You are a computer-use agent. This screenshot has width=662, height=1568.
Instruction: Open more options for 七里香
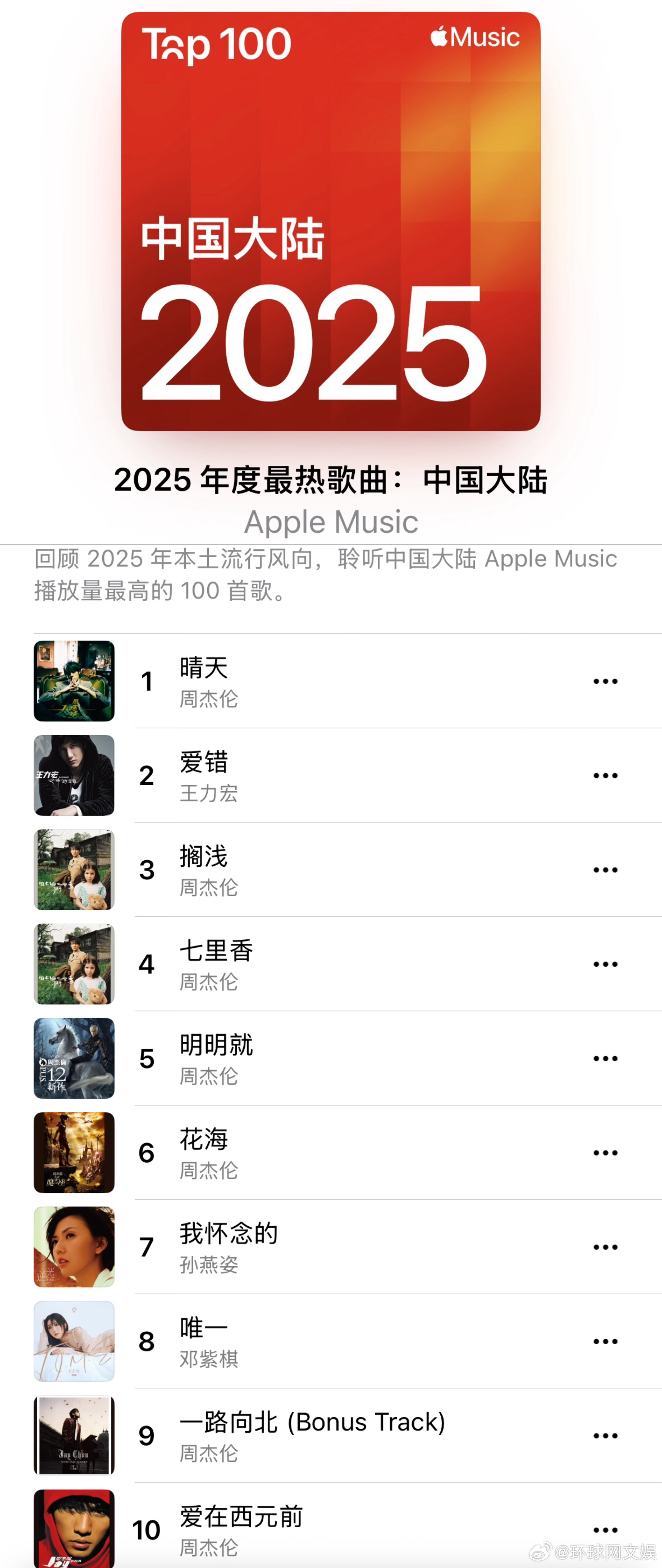pyautogui.click(x=605, y=964)
